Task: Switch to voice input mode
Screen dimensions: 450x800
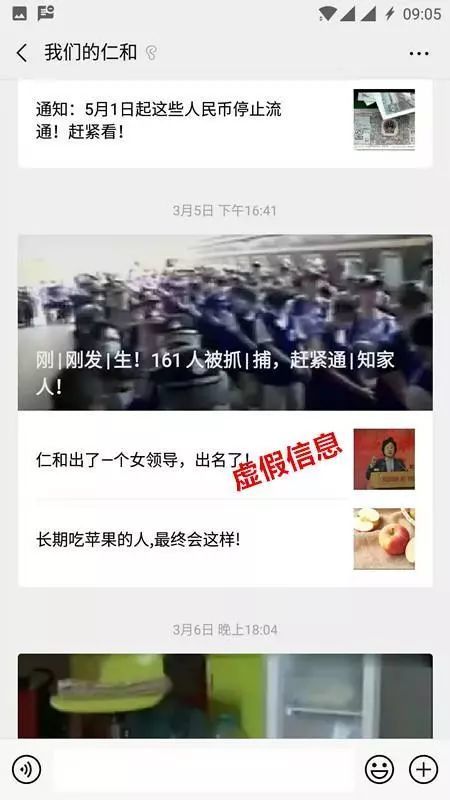Action: pos(26,769)
